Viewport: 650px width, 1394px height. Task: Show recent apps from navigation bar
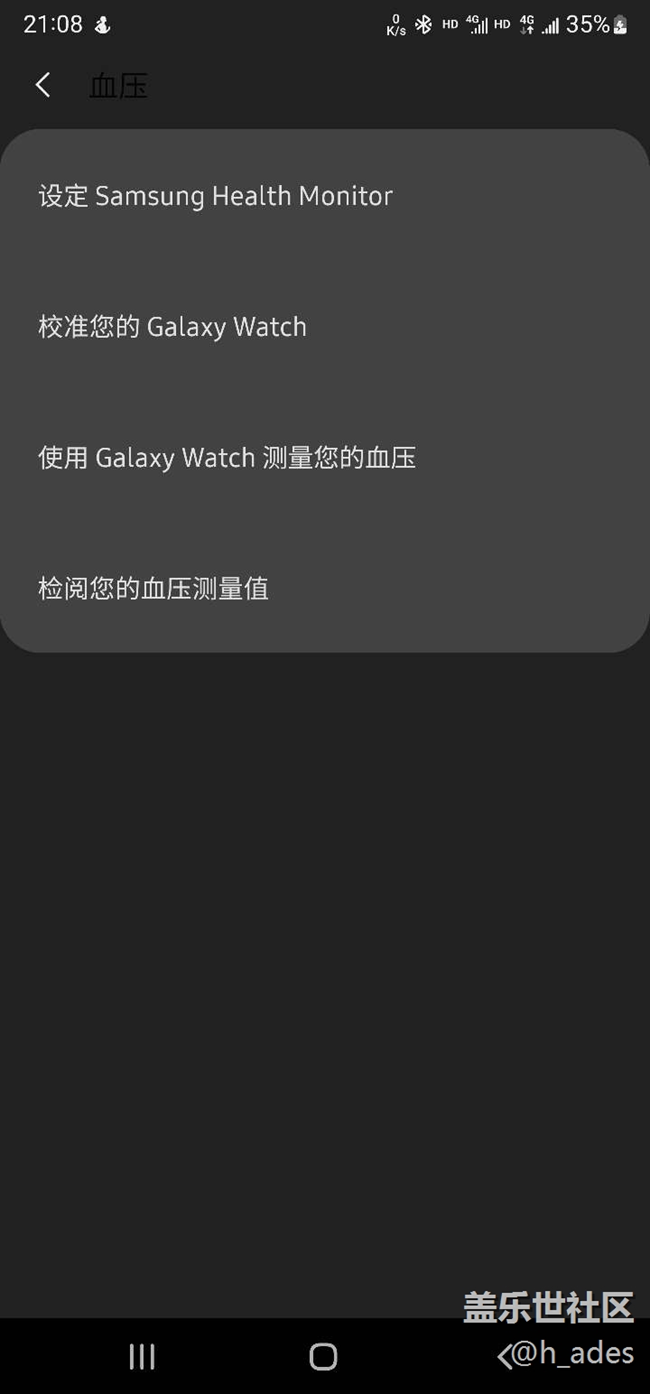click(x=142, y=1356)
